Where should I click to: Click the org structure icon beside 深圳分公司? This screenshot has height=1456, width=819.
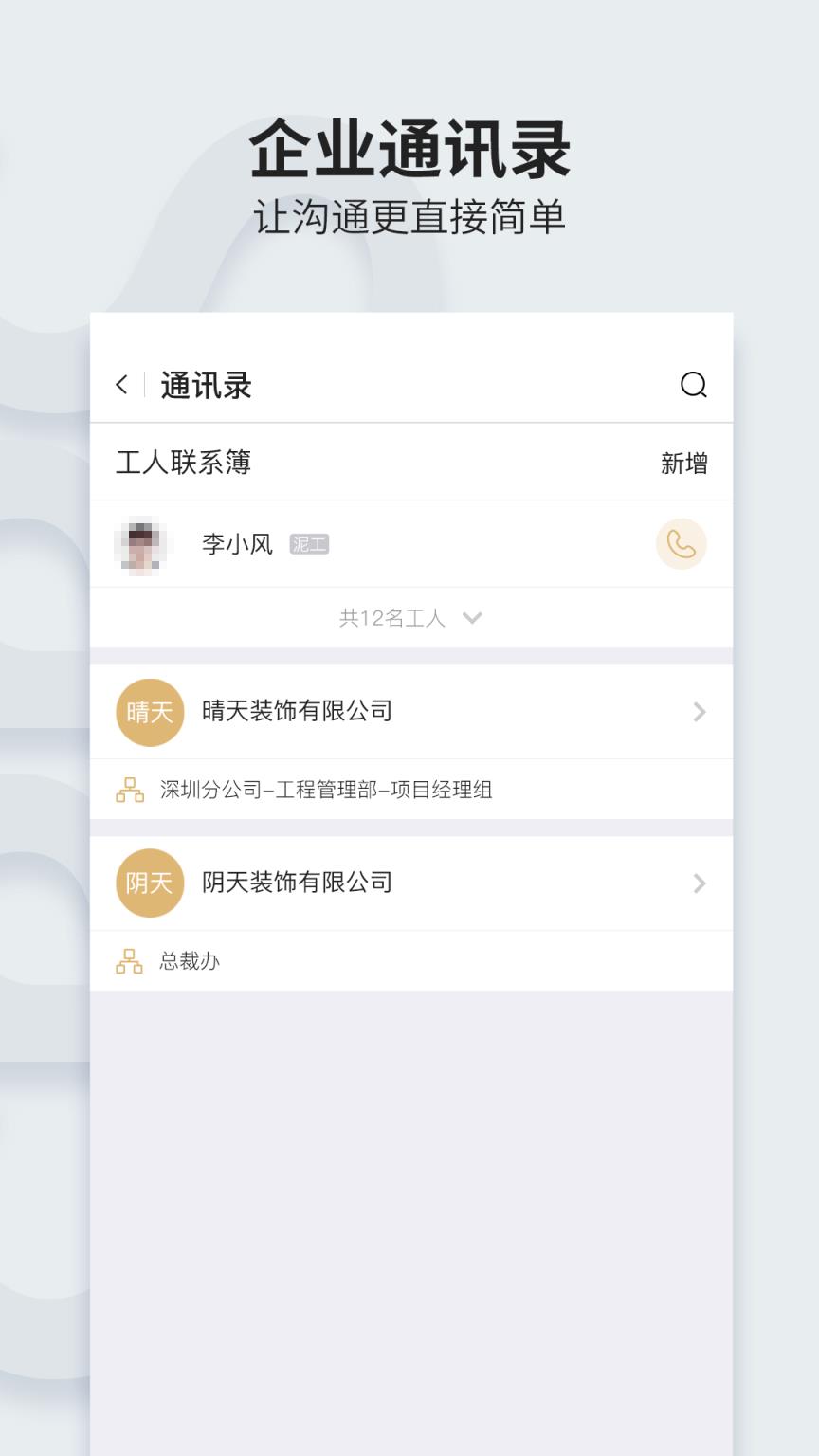pos(130,788)
